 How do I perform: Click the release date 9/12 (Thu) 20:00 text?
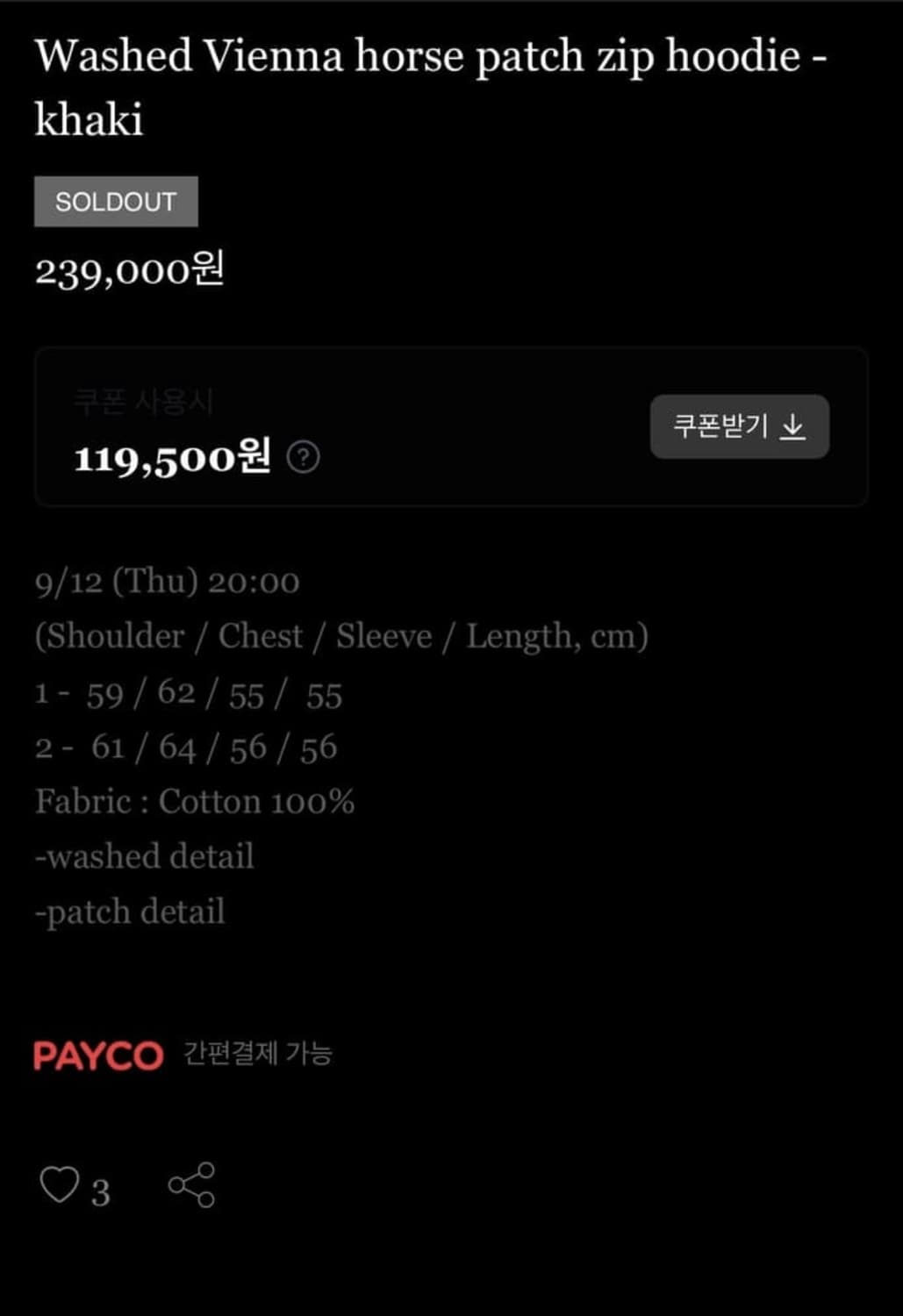pyautogui.click(x=167, y=581)
